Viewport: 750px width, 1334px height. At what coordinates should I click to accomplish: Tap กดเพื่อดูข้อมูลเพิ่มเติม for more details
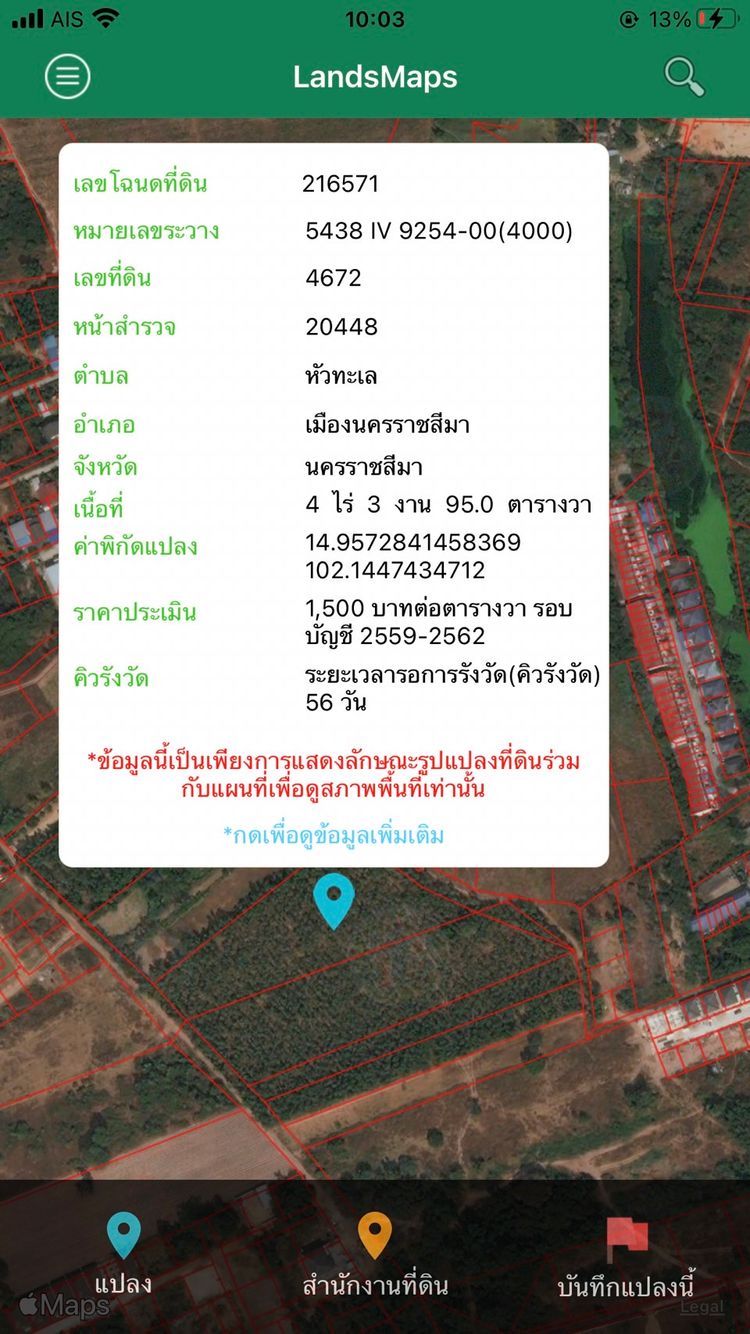[x=334, y=835]
